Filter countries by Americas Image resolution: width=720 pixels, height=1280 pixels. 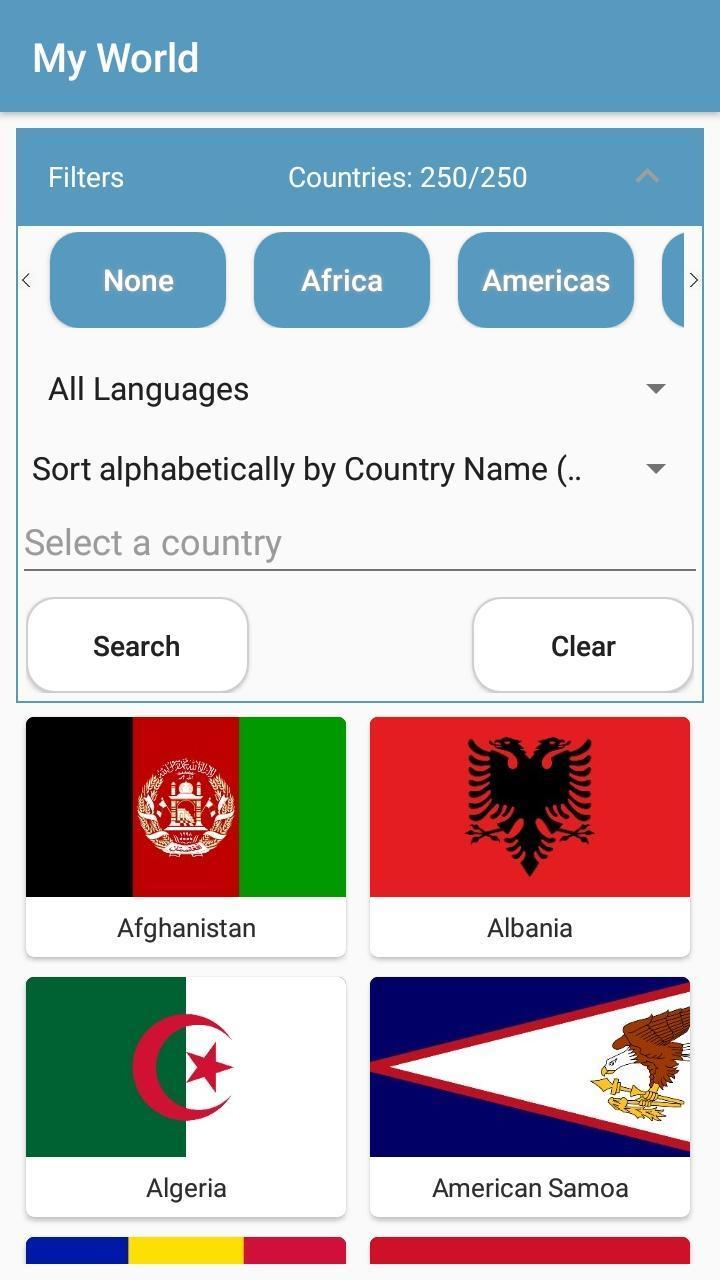pos(546,280)
